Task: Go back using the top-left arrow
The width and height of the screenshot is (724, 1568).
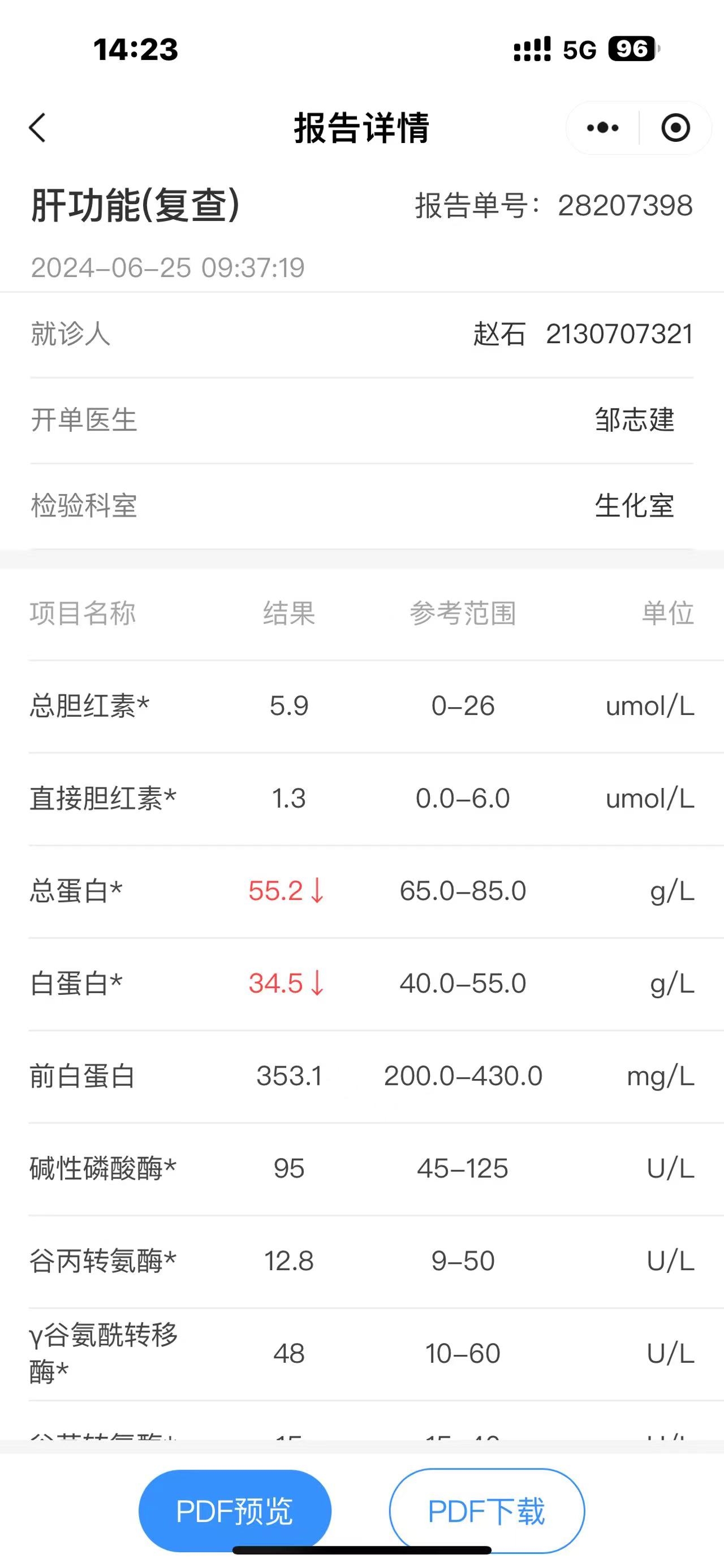Action: pos(37,128)
